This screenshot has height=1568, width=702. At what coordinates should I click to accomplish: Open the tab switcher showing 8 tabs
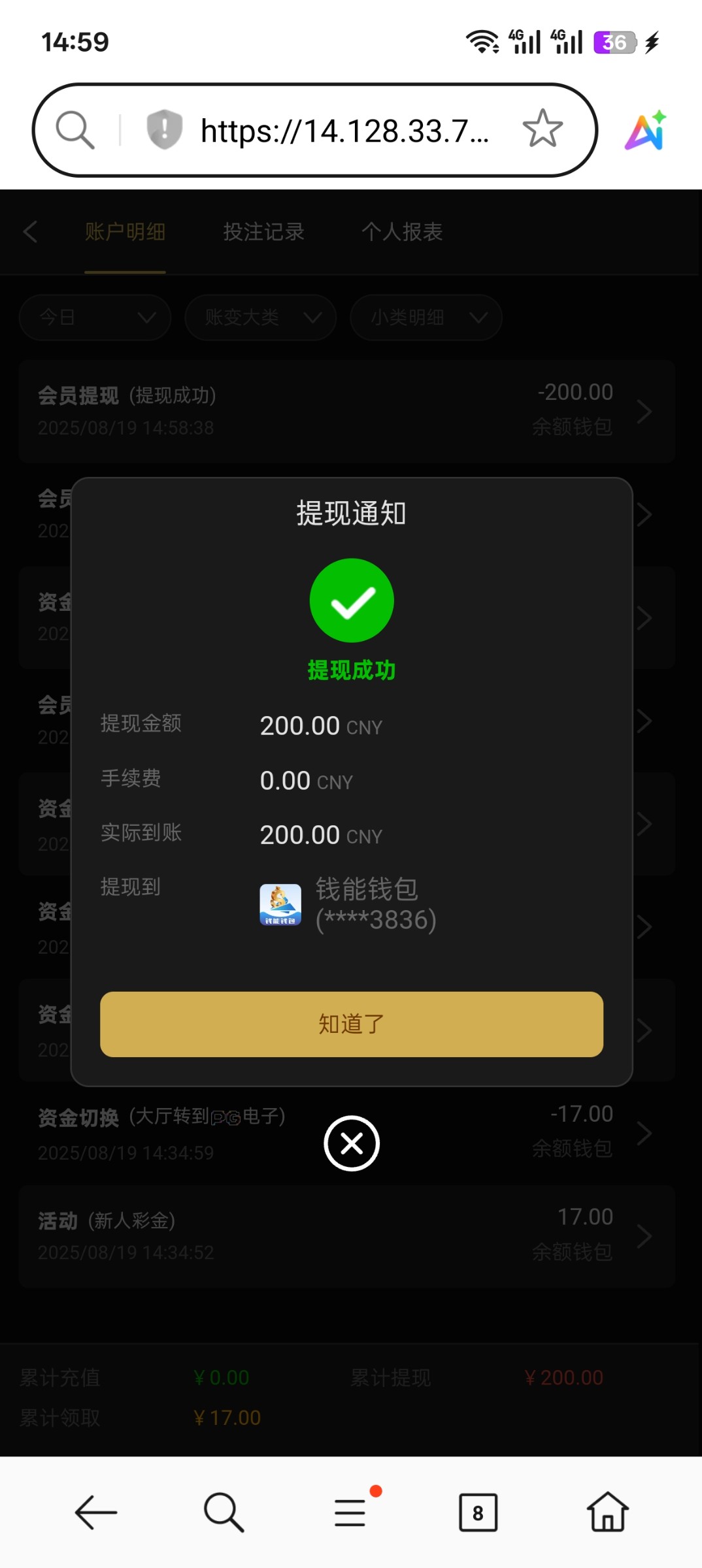(x=478, y=1511)
